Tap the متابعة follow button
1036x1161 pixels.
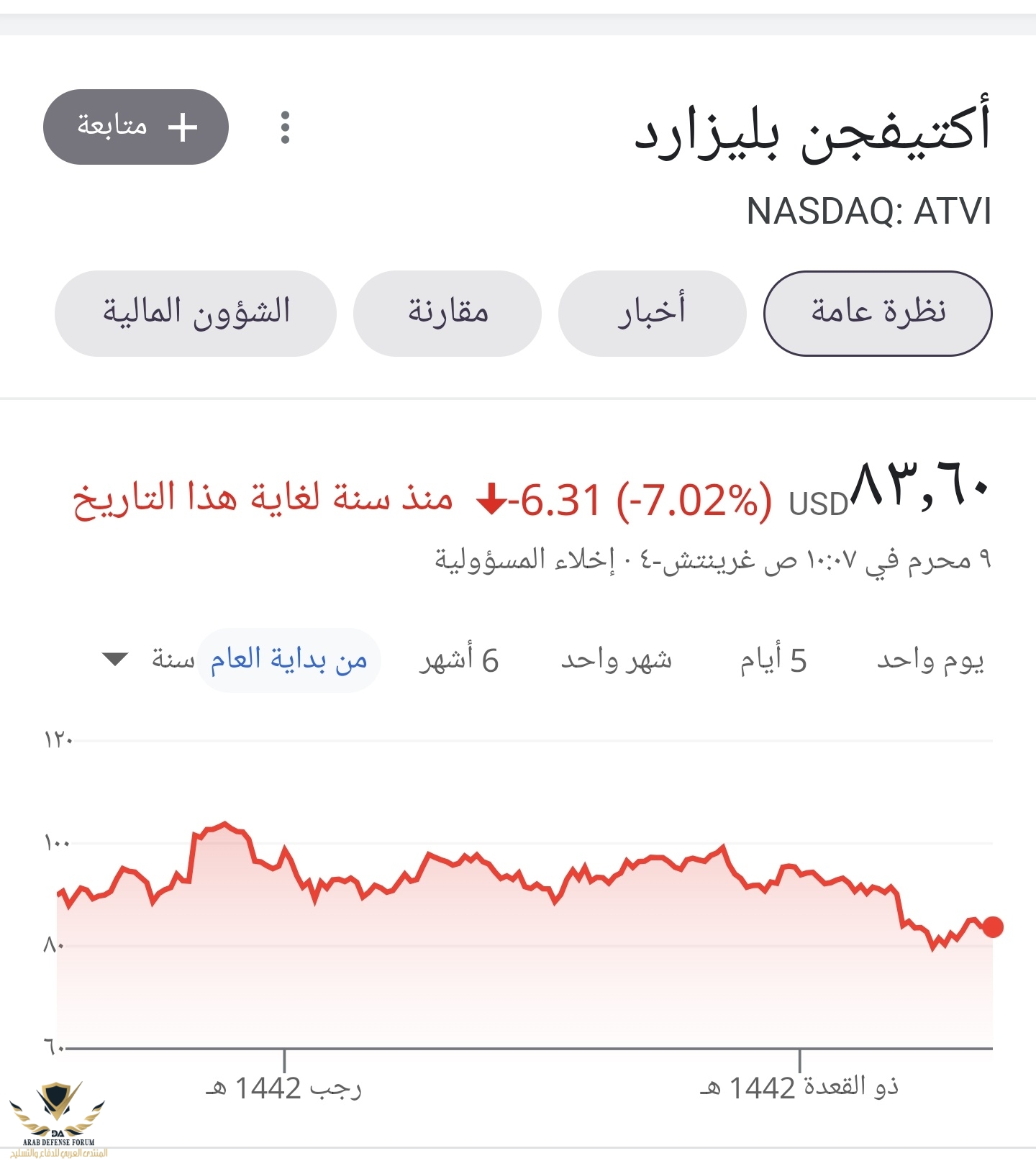136,127
